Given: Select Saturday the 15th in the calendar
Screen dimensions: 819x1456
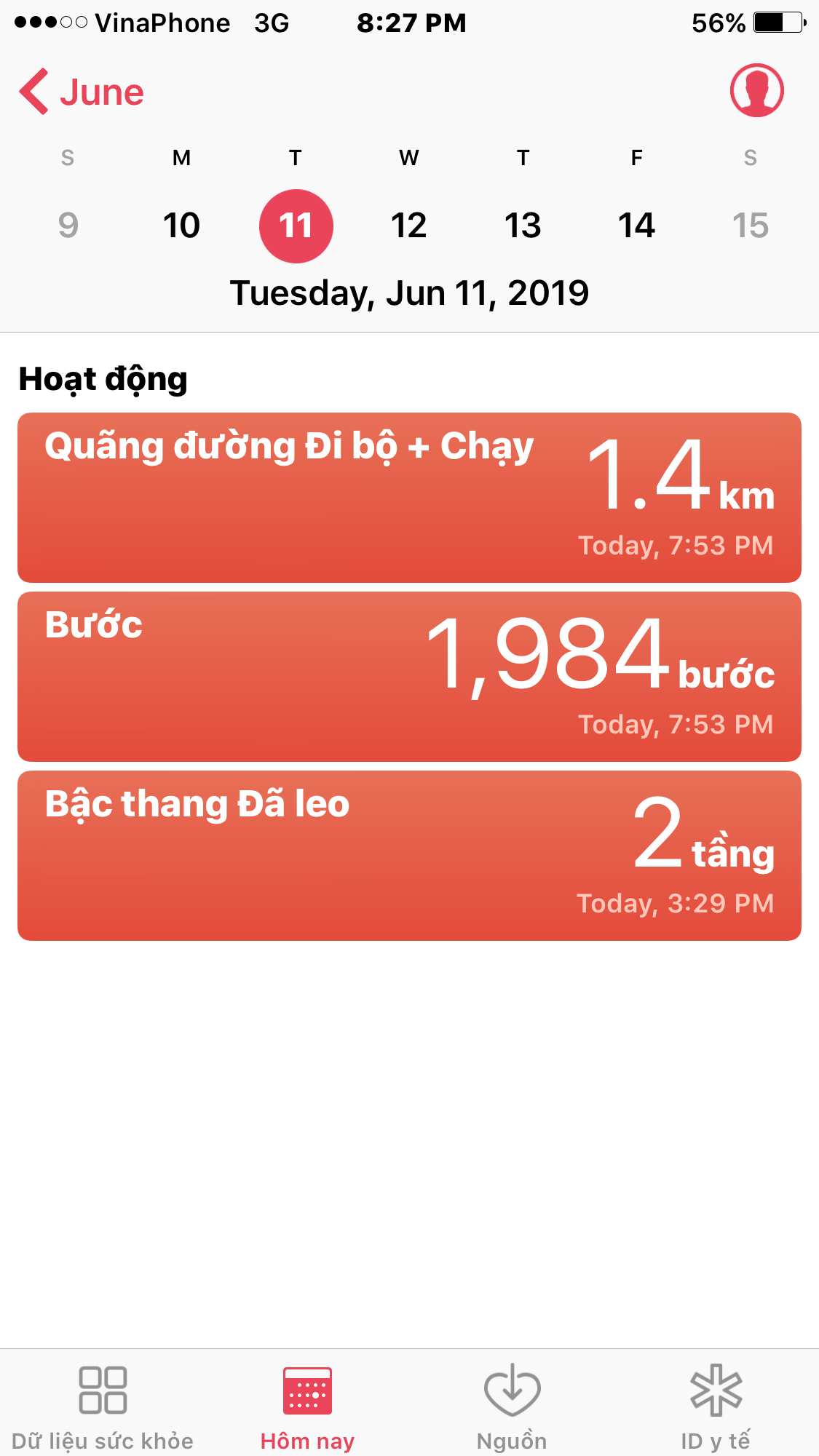Looking at the screenshot, I should coord(751,226).
